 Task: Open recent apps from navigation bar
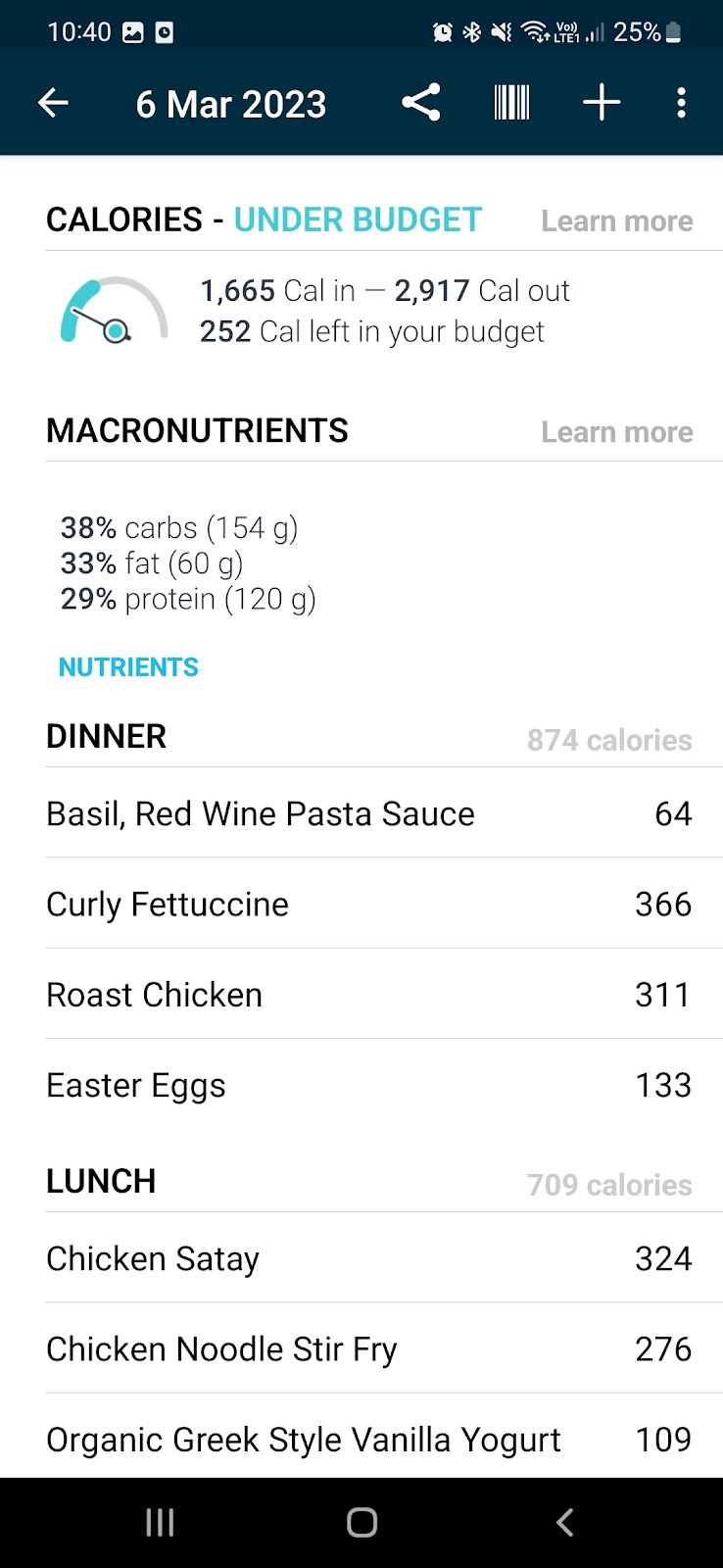coord(160,1522)
